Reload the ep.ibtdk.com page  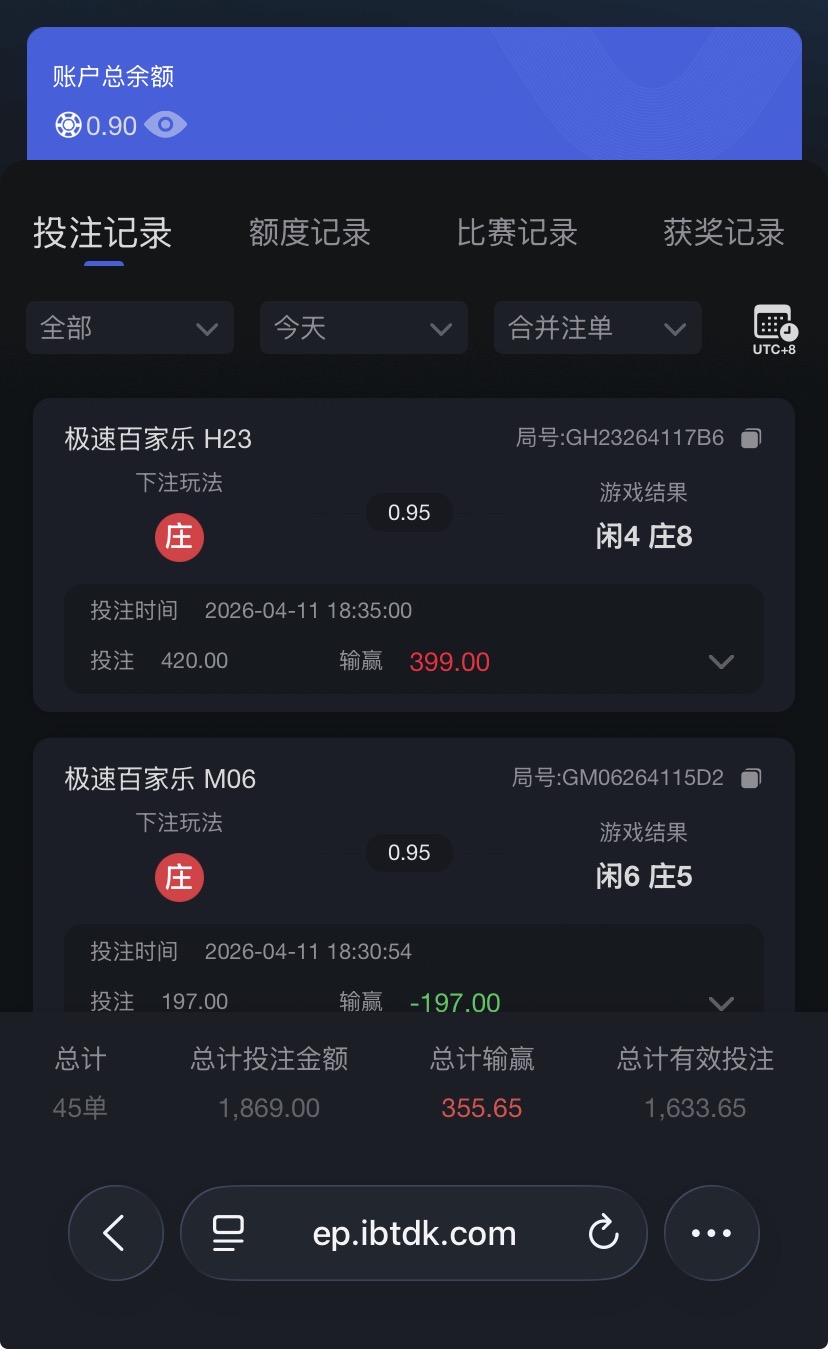coord(603,1233)
